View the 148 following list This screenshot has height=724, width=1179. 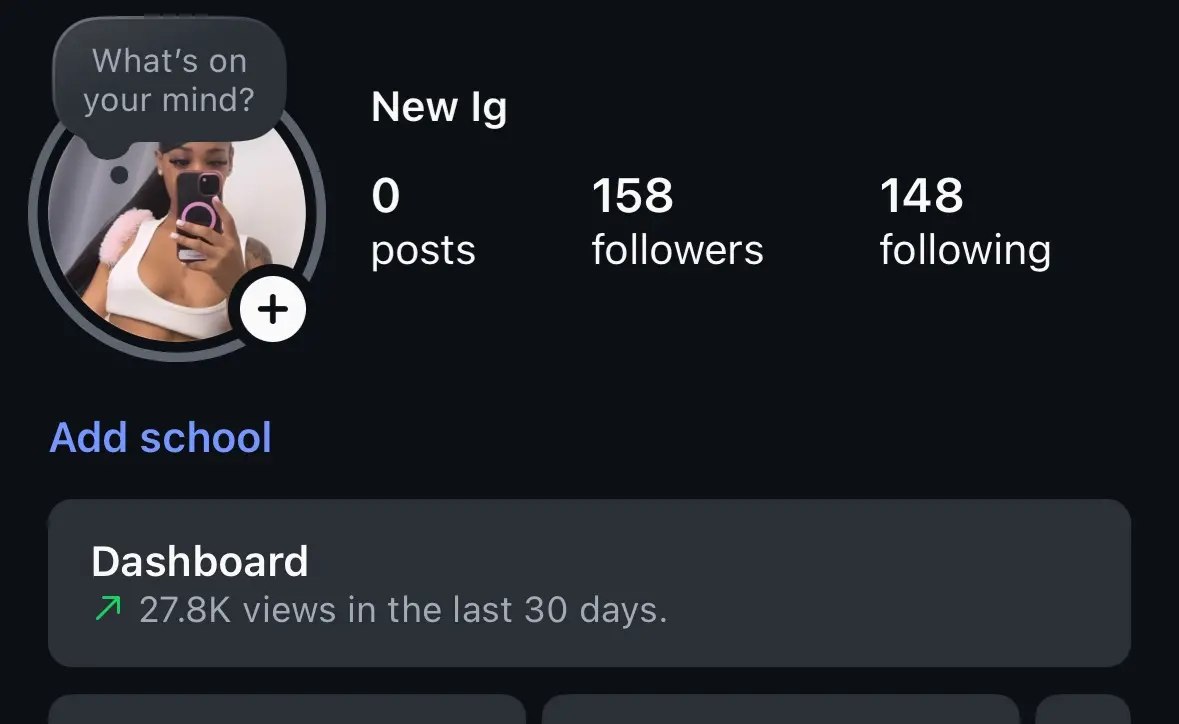pos(965,222)
